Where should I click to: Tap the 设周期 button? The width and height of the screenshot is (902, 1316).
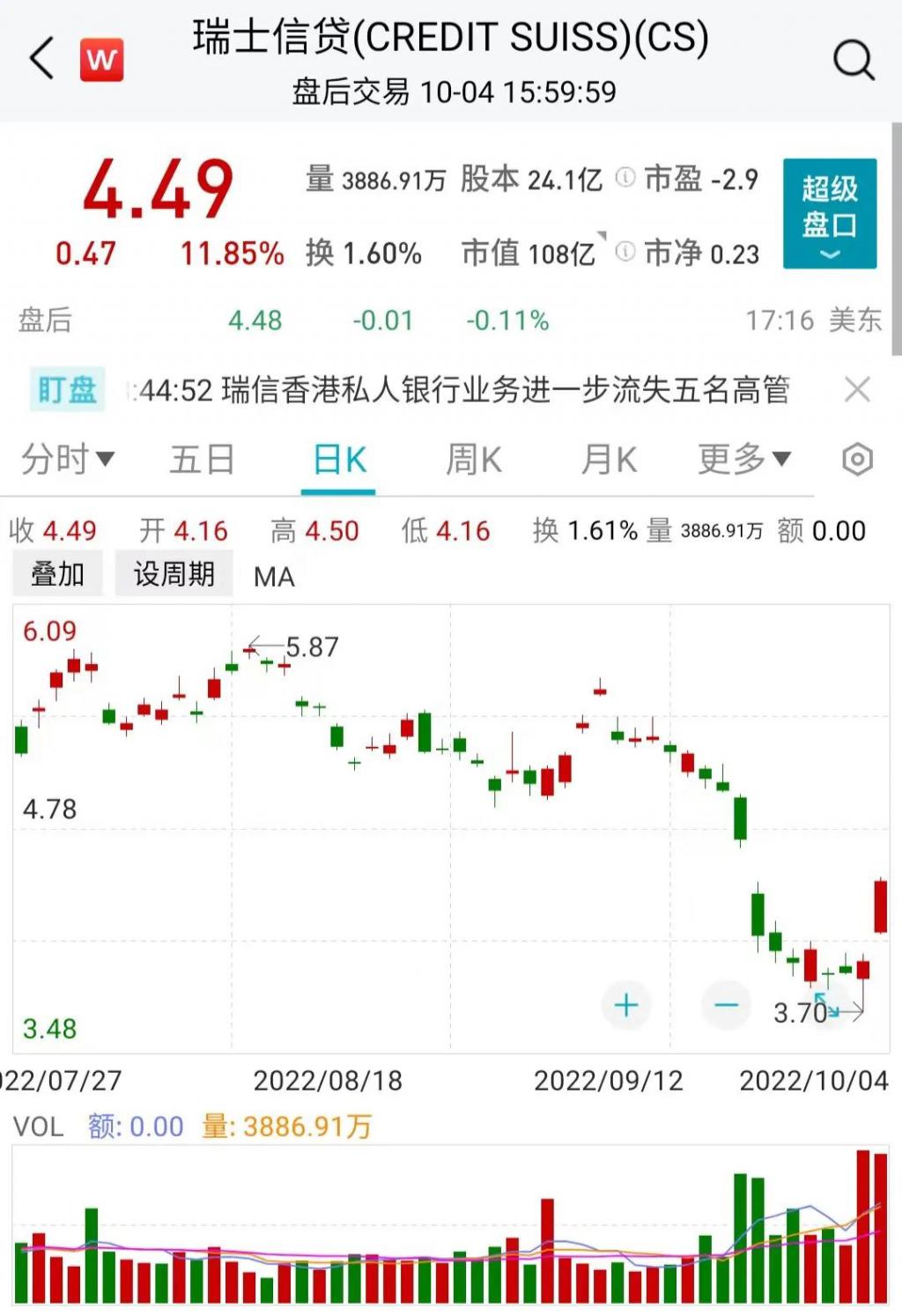pos(174,574)
